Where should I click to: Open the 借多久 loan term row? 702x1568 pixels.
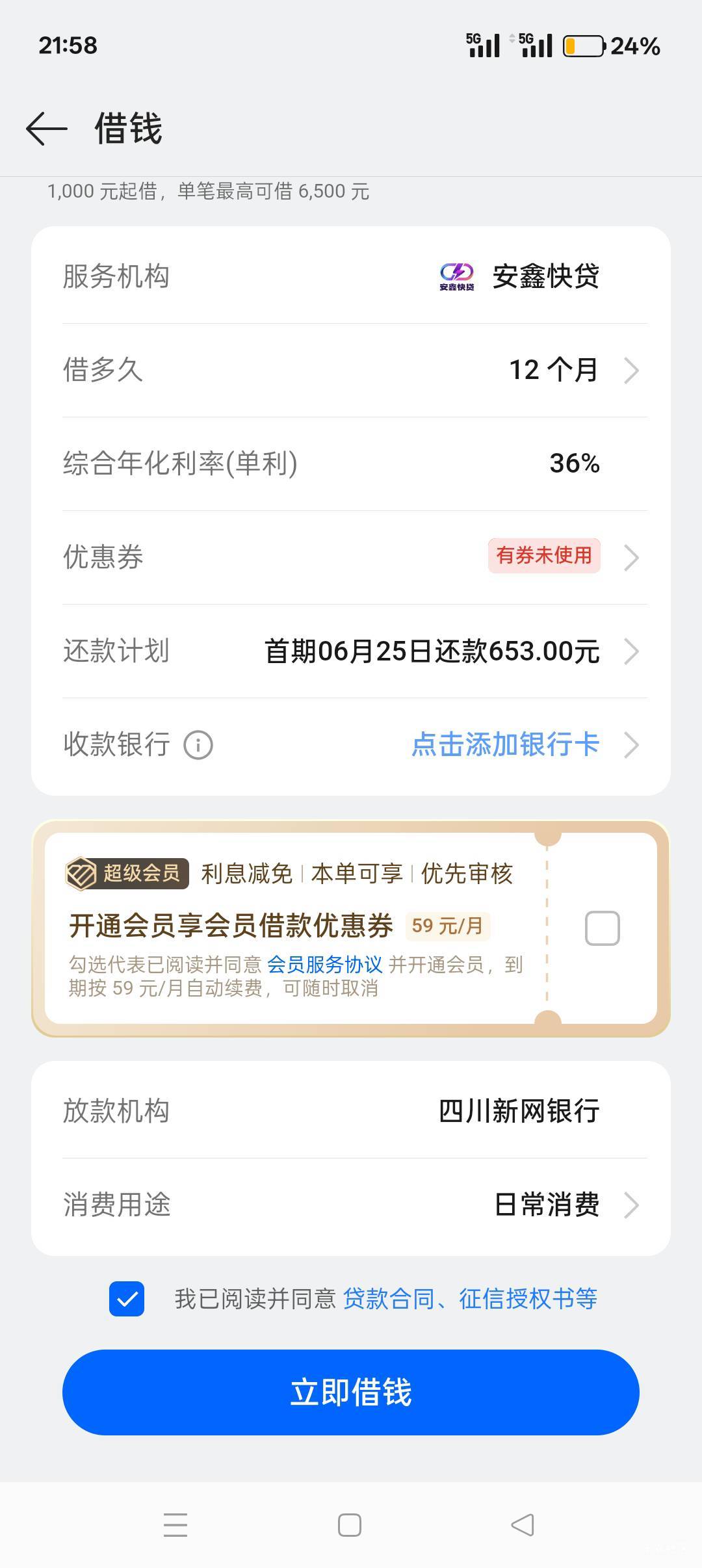(351, 370)
